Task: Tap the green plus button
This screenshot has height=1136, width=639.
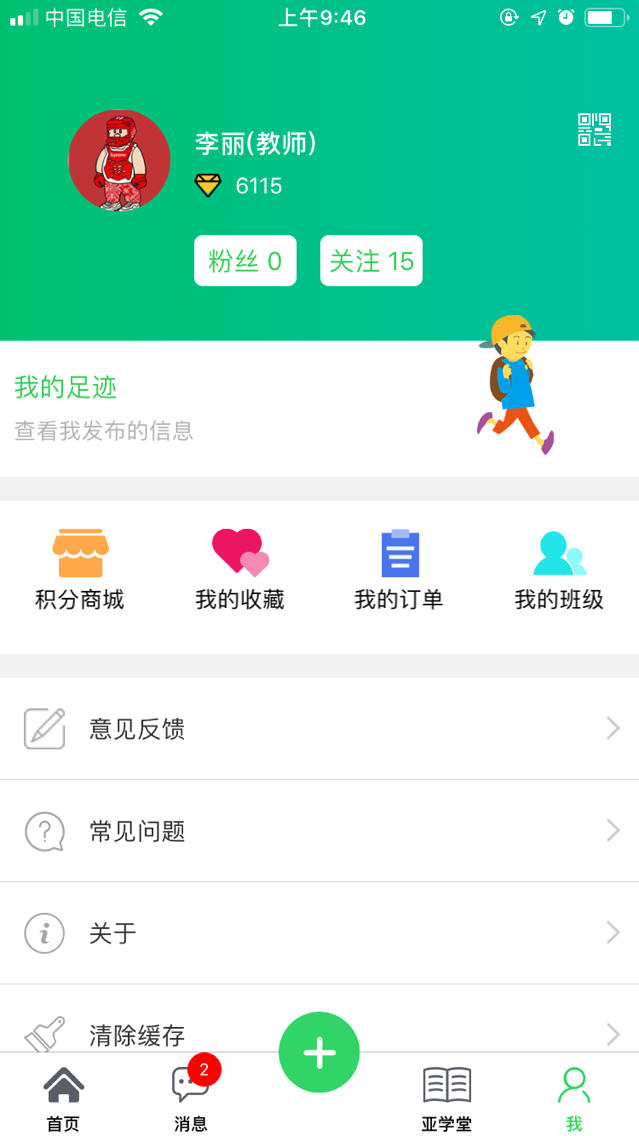Action: coord(319,1052)
